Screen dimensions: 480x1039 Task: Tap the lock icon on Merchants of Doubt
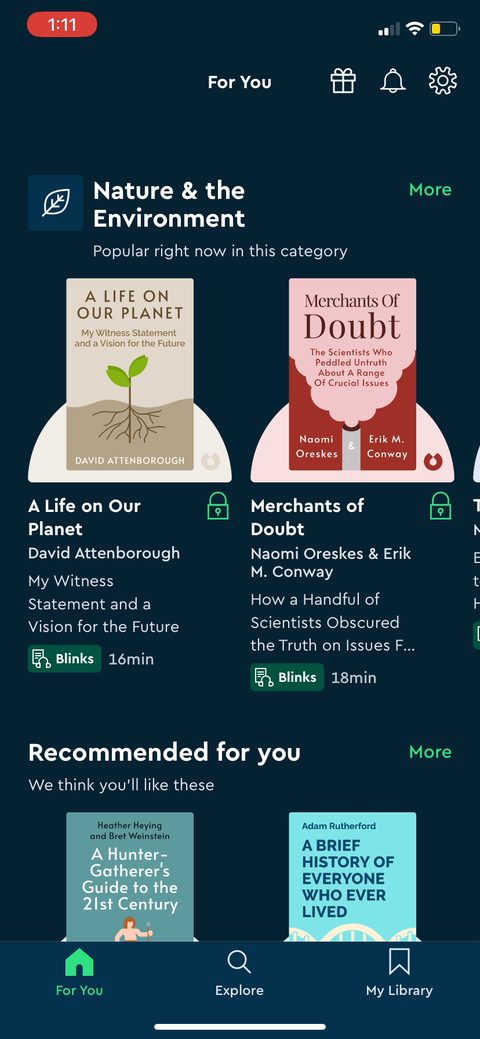click(441, 507)
